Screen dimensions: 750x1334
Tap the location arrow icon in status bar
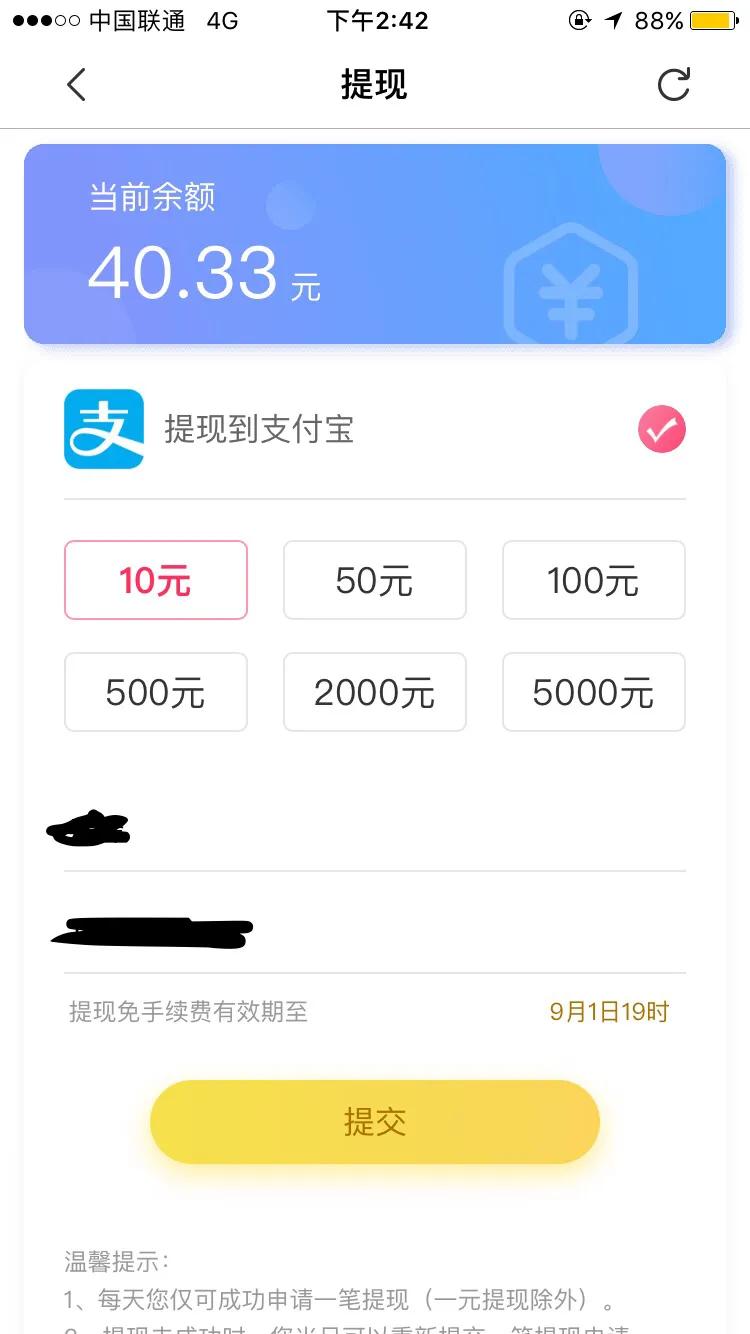point(611,19)
